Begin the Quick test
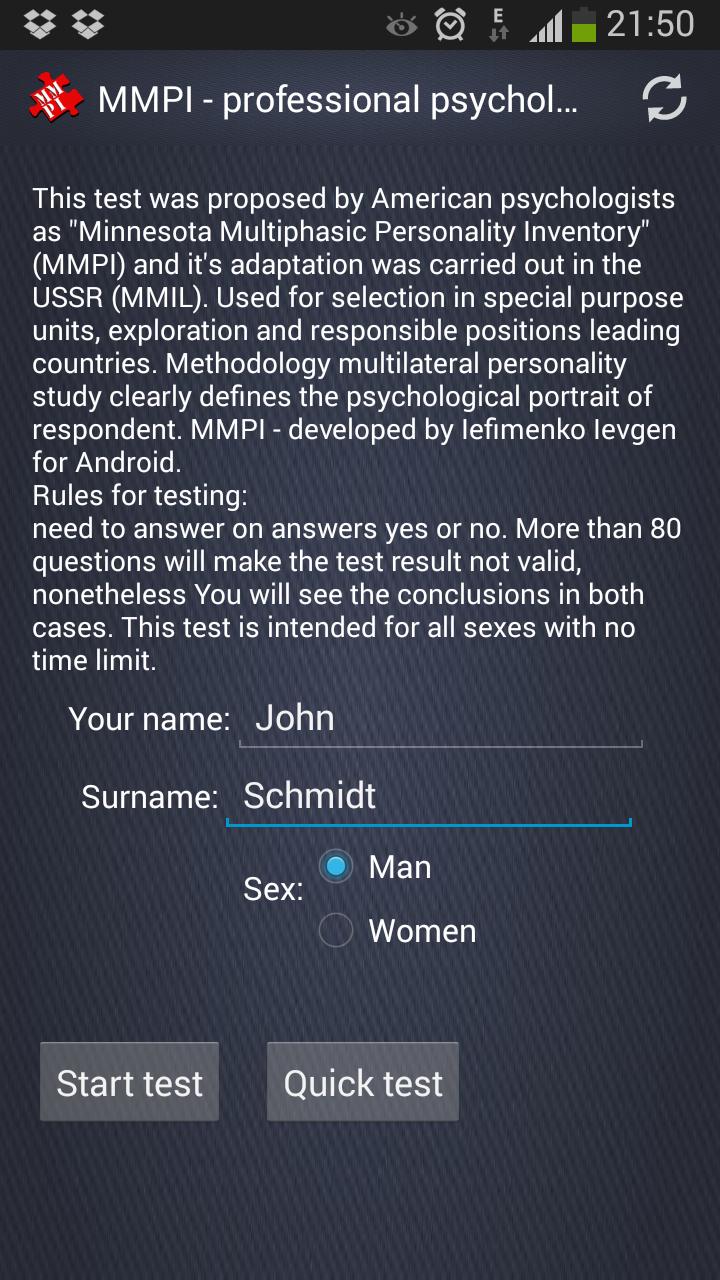This screenshot has width=720, height=1280. coord(363,1083)
